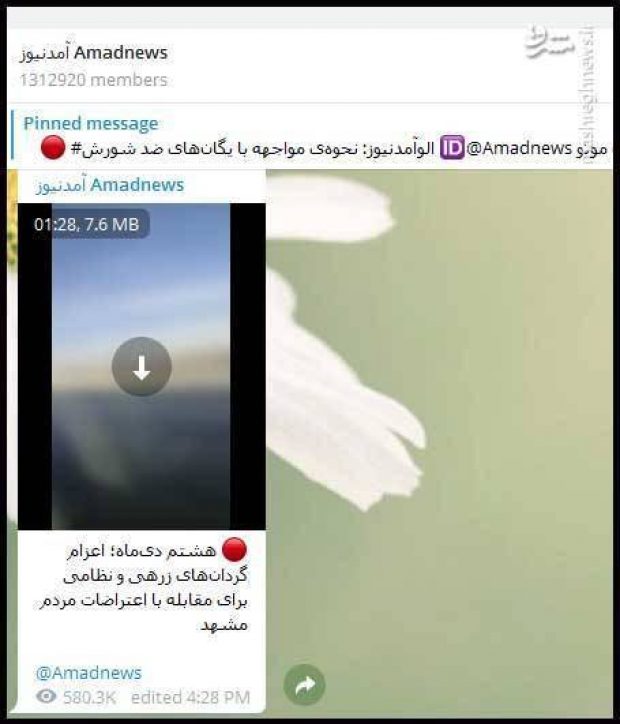
Task: Open the @Amadnews link in the post
Action: click(89, 672)
